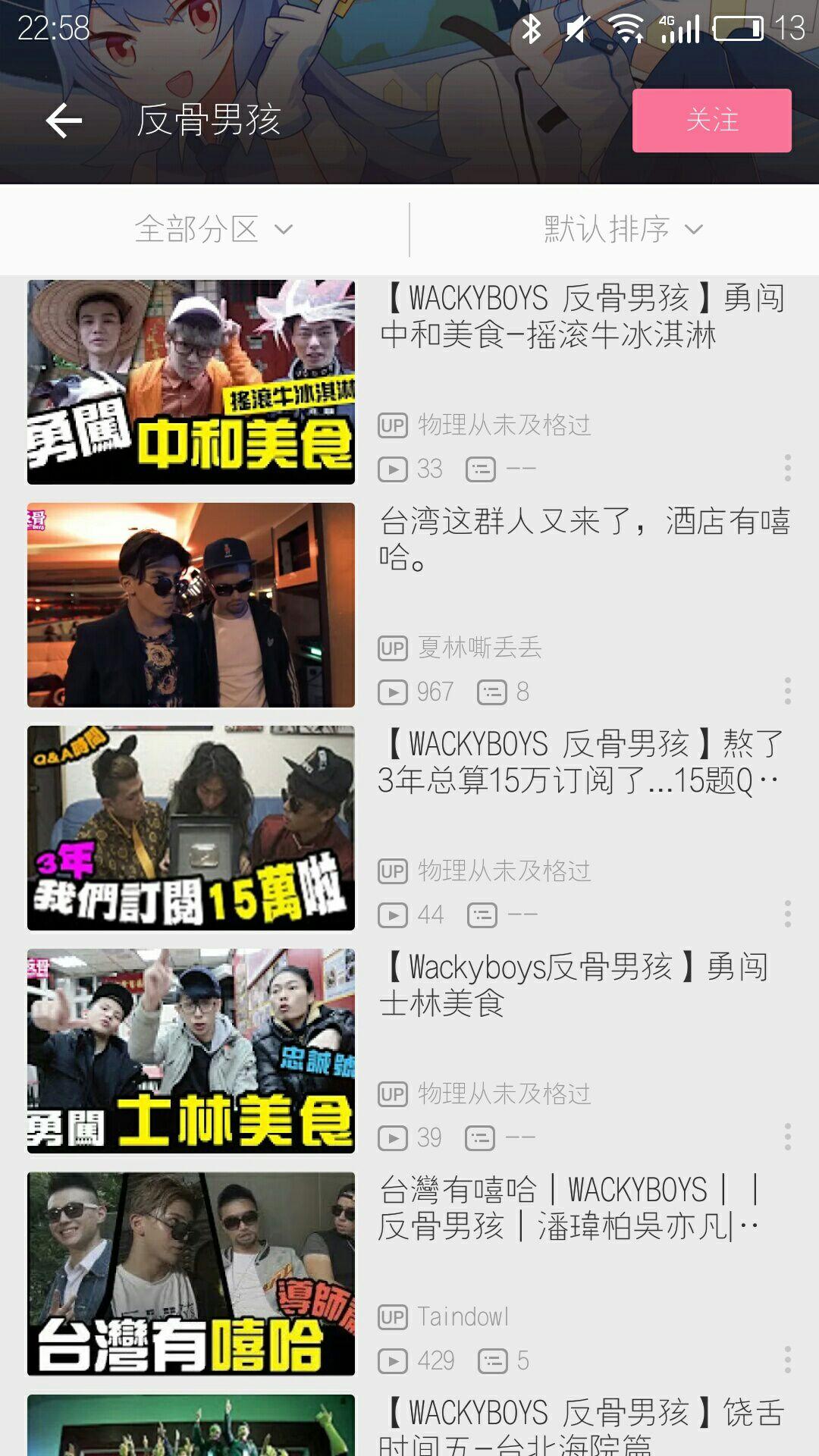Expand the 全部分区 category dropdown
819x1456 pixels.
coord(212,229)
